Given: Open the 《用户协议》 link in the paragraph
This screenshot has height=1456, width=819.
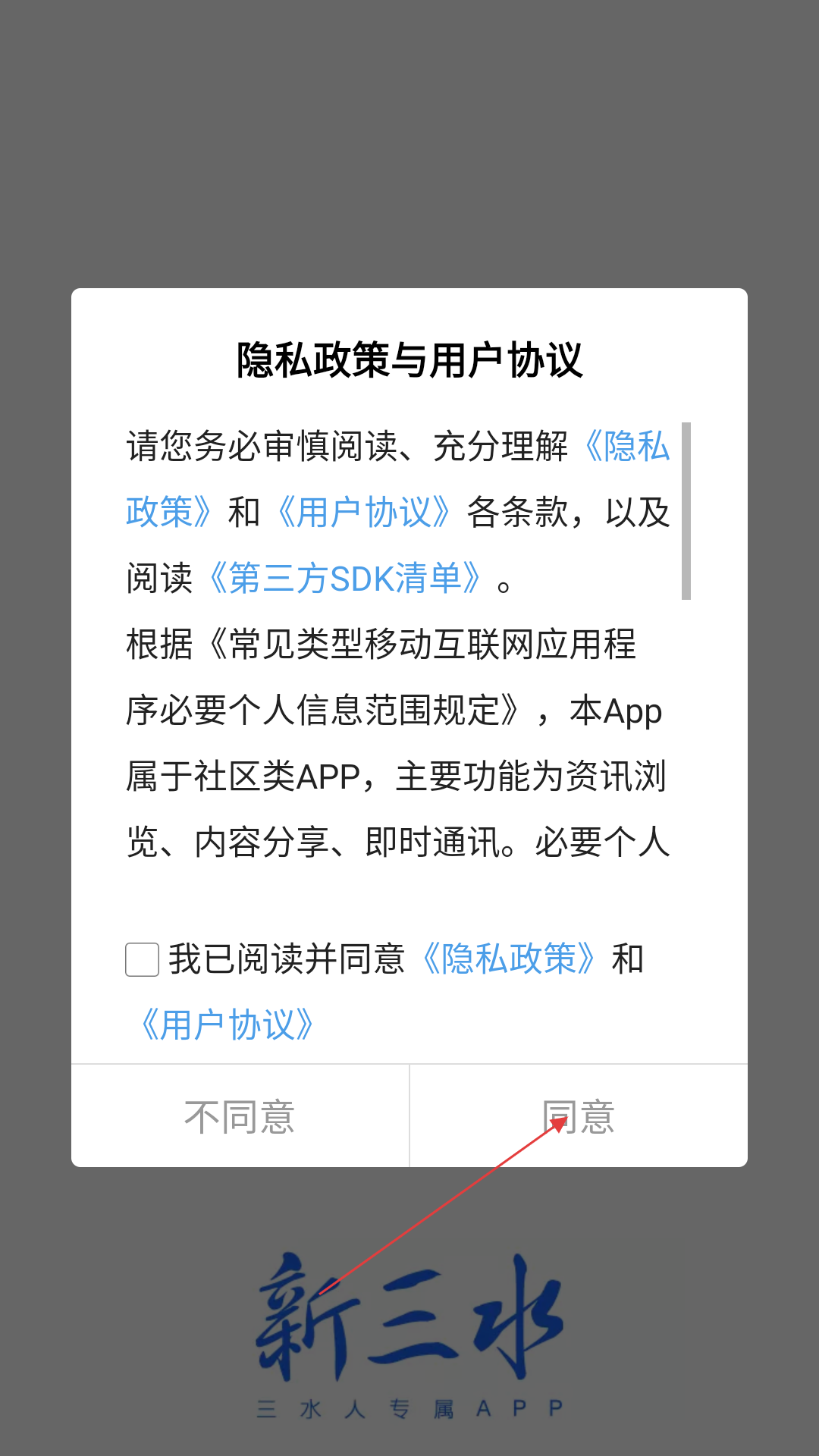Looking at the screenshot, I should pos(364,512).
